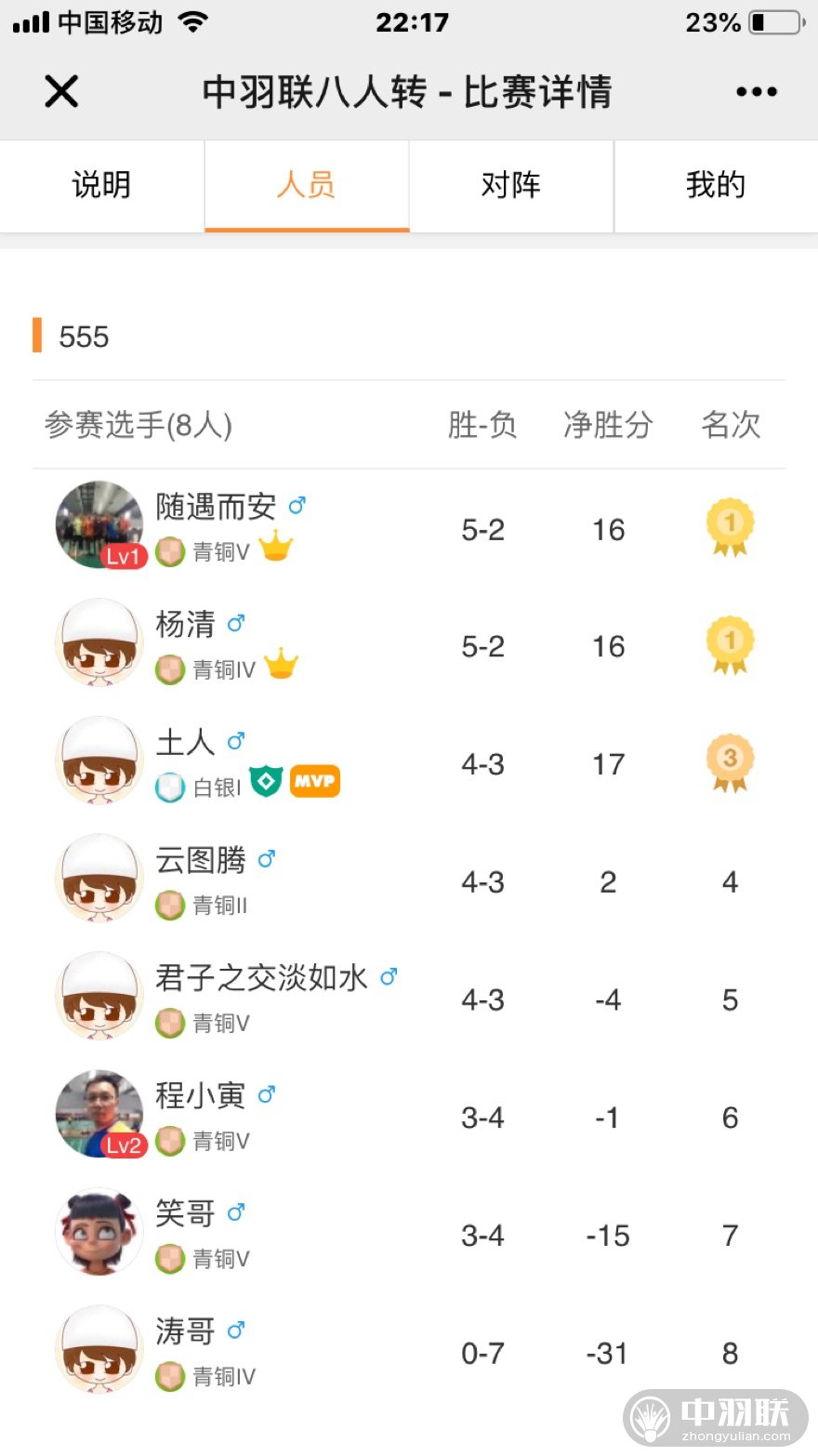Open player 涛哥's row
The height and width of the screenshot is (1456, 818).
409,1352
